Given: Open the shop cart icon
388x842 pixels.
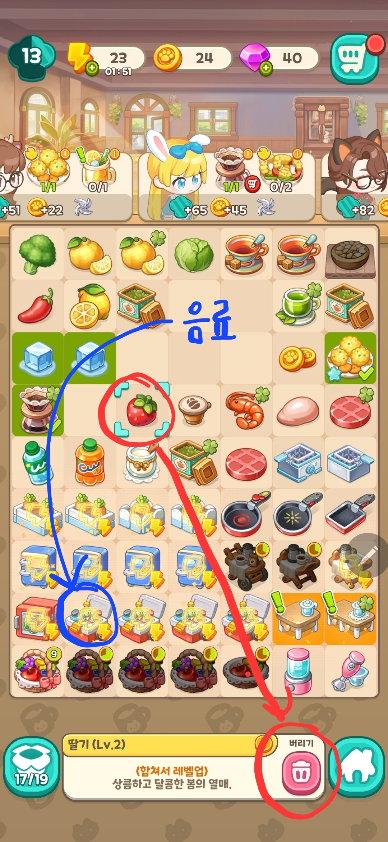Looking at the screenshot, I should click(x=353, y=58).
